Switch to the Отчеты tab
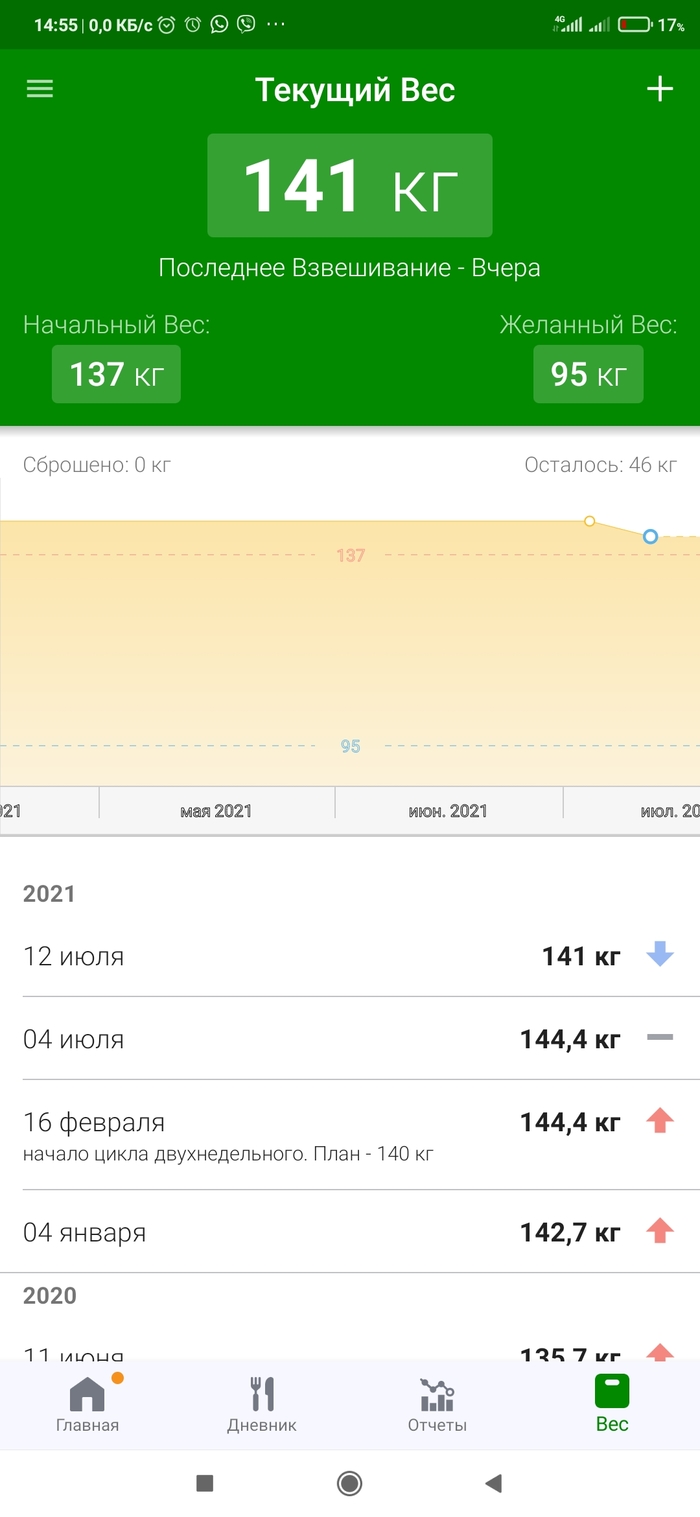This screenshot has height=1517, width=700. click(x=437, y=1404)
